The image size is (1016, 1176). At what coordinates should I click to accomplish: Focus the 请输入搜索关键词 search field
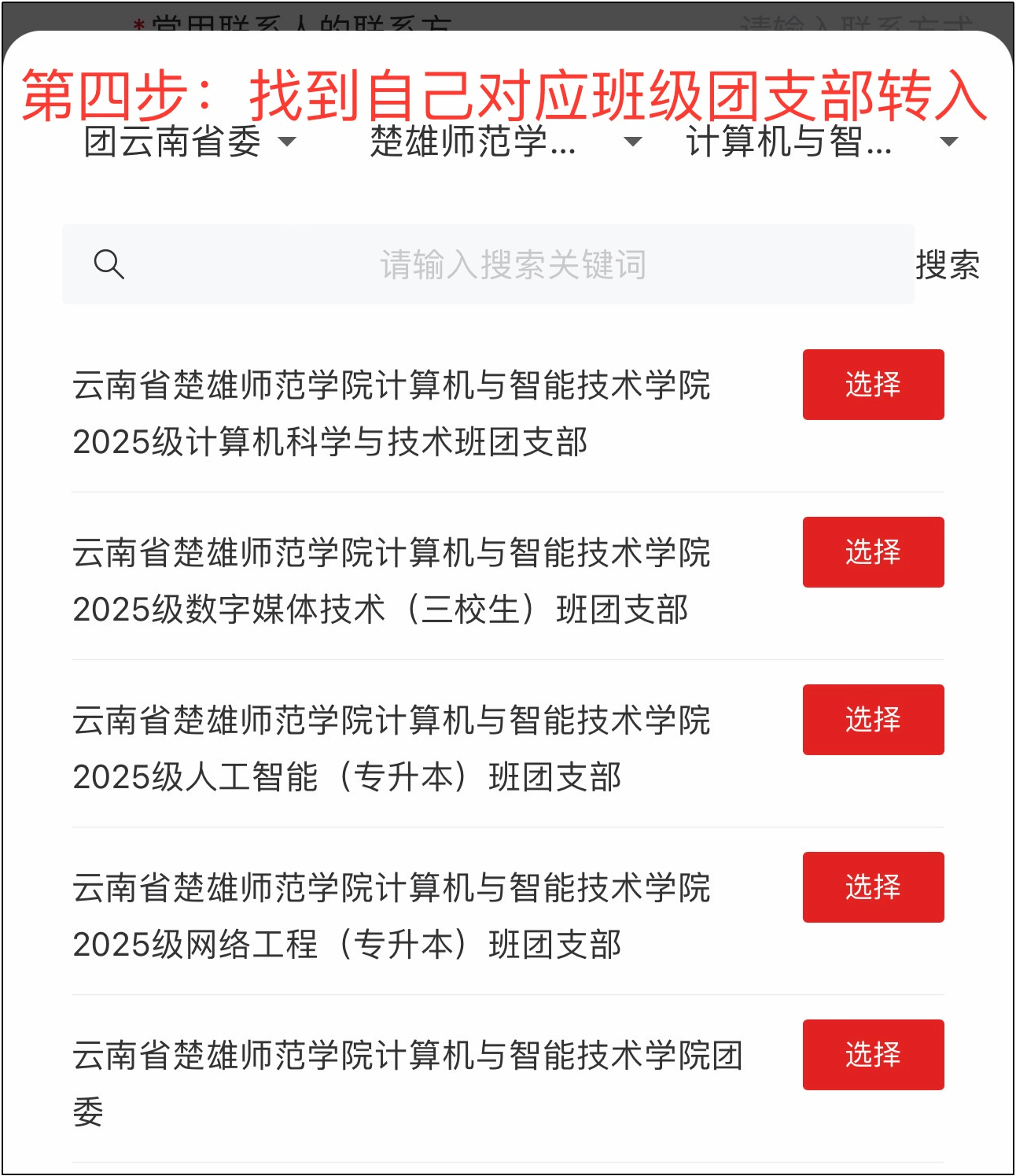point(511,264)
